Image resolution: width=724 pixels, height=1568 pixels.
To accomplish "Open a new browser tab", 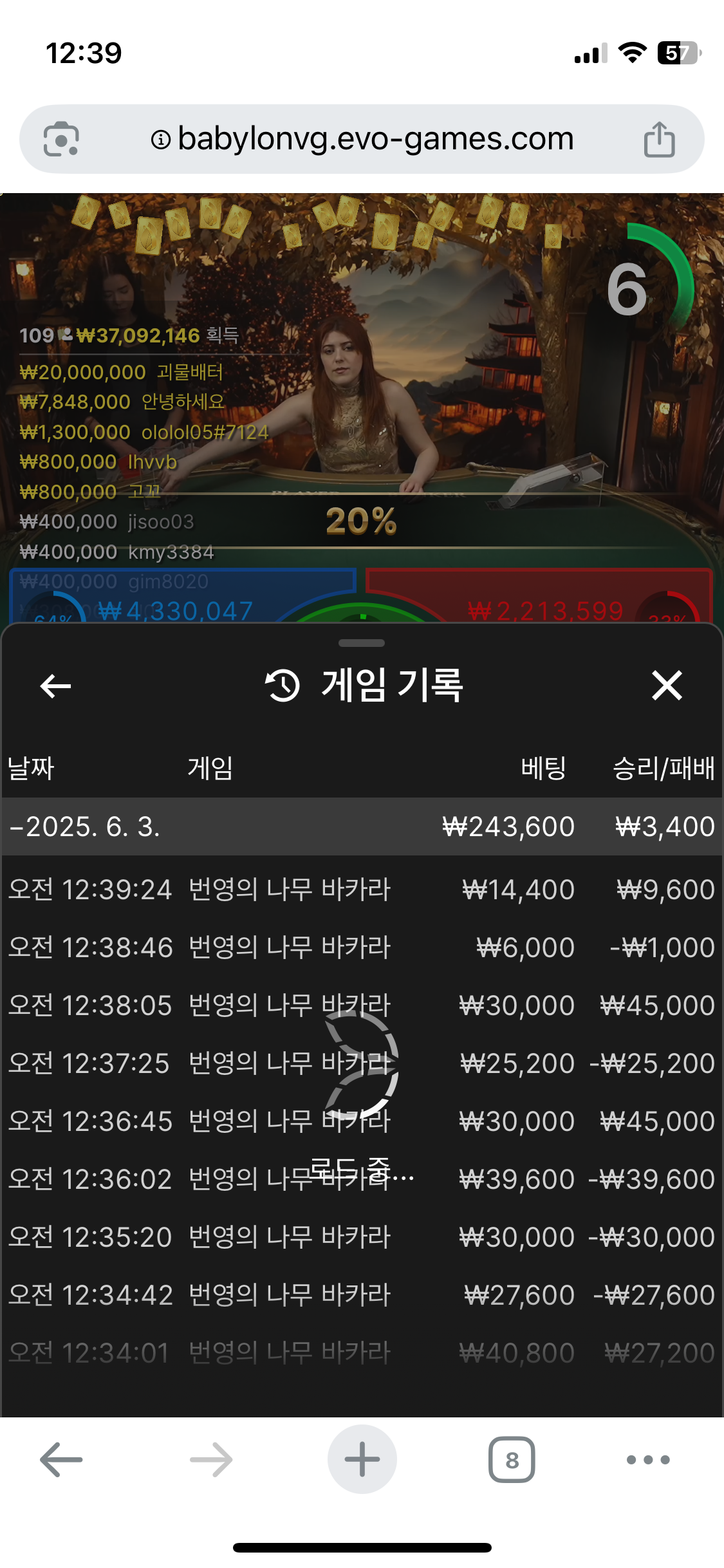I will click(x=362, y=1460).
